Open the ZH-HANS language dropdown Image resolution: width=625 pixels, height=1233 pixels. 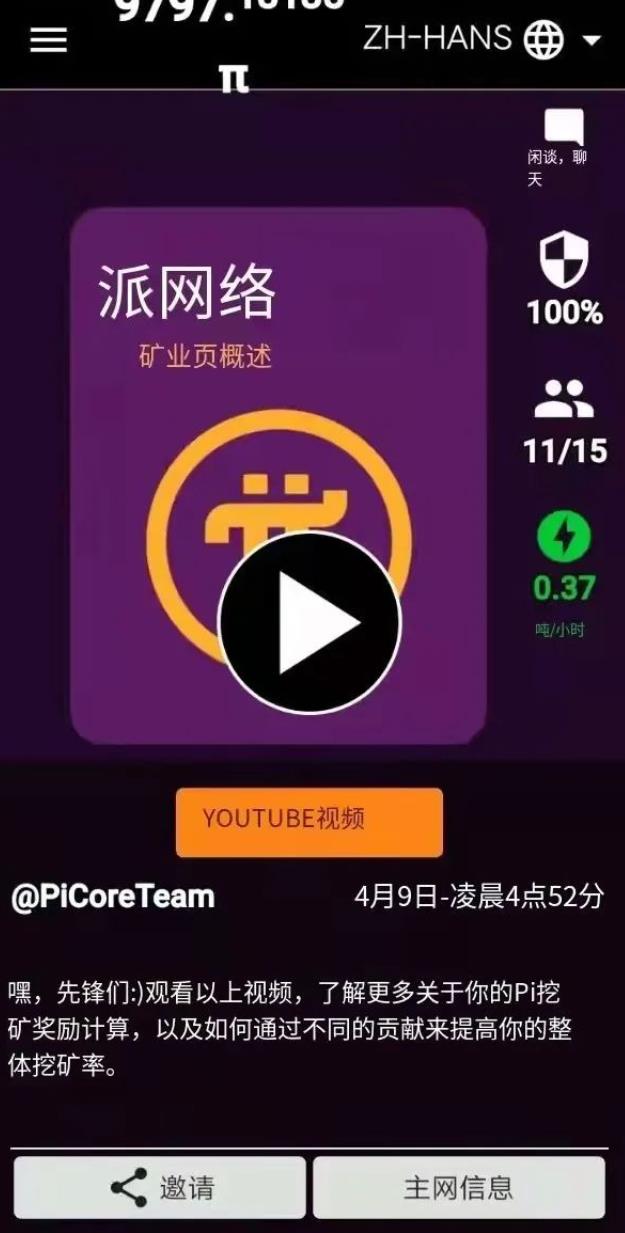click(481, 40)
